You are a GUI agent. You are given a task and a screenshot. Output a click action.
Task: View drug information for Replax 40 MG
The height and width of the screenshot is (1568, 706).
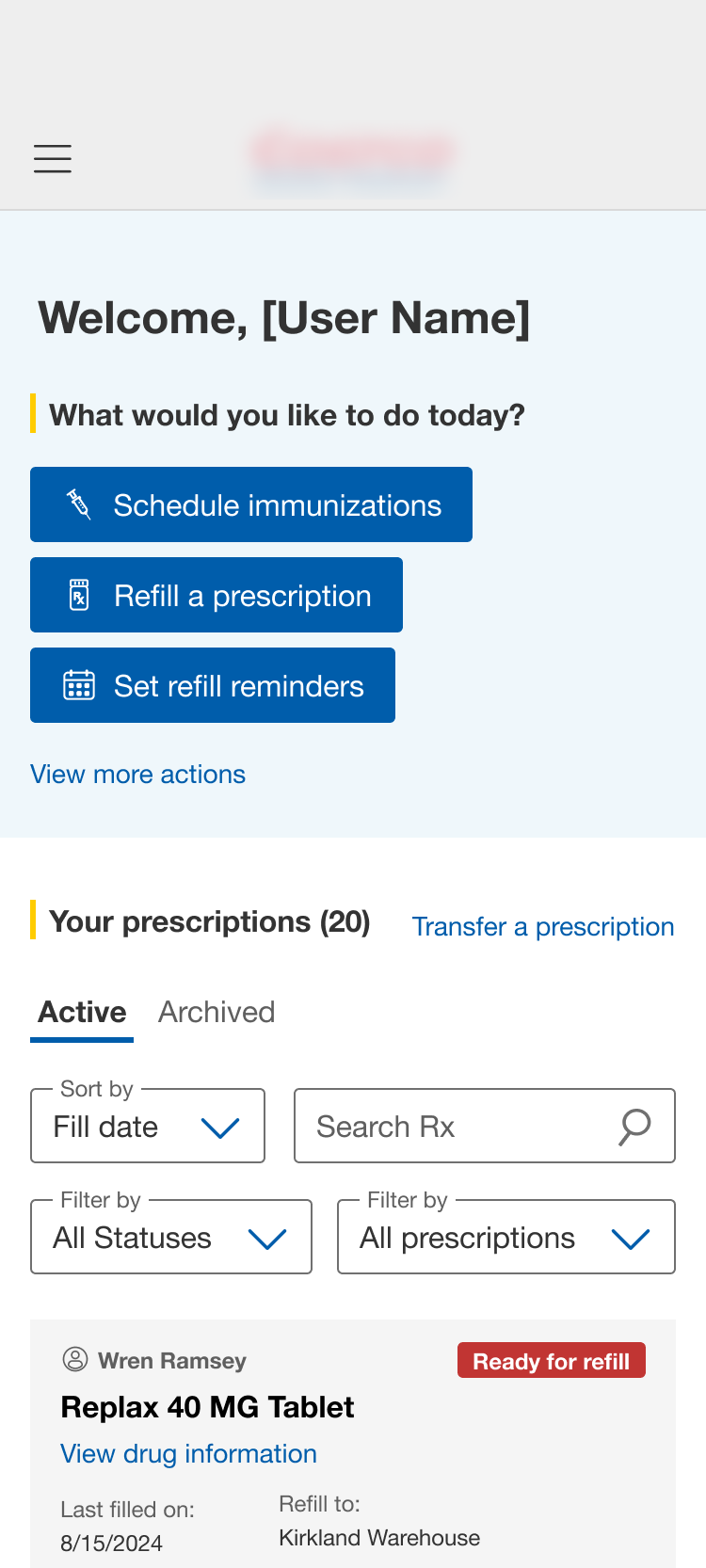(188, 1453)
